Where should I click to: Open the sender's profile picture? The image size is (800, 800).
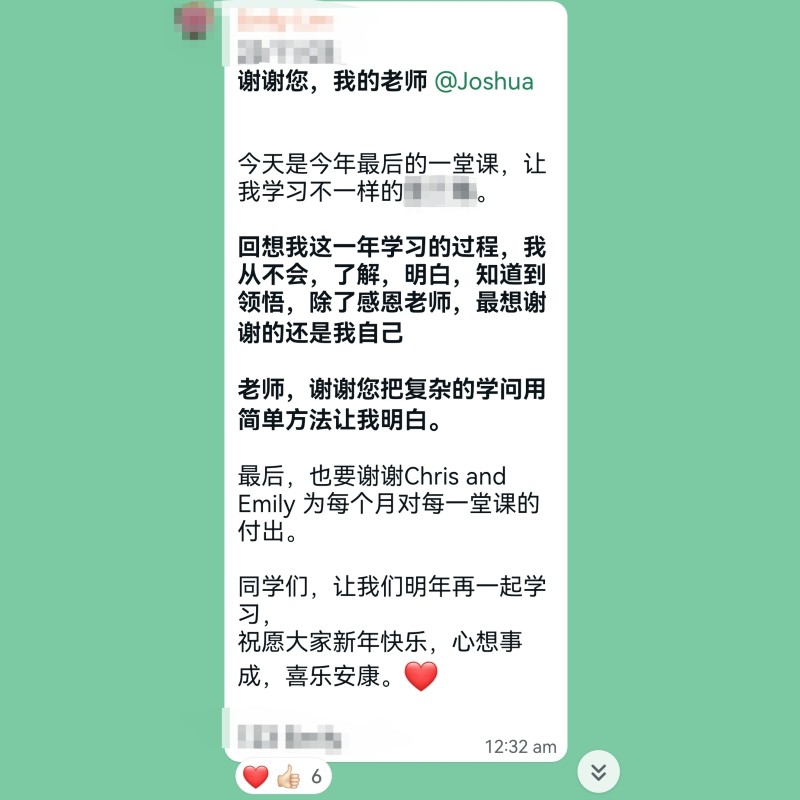pos(194,20)
